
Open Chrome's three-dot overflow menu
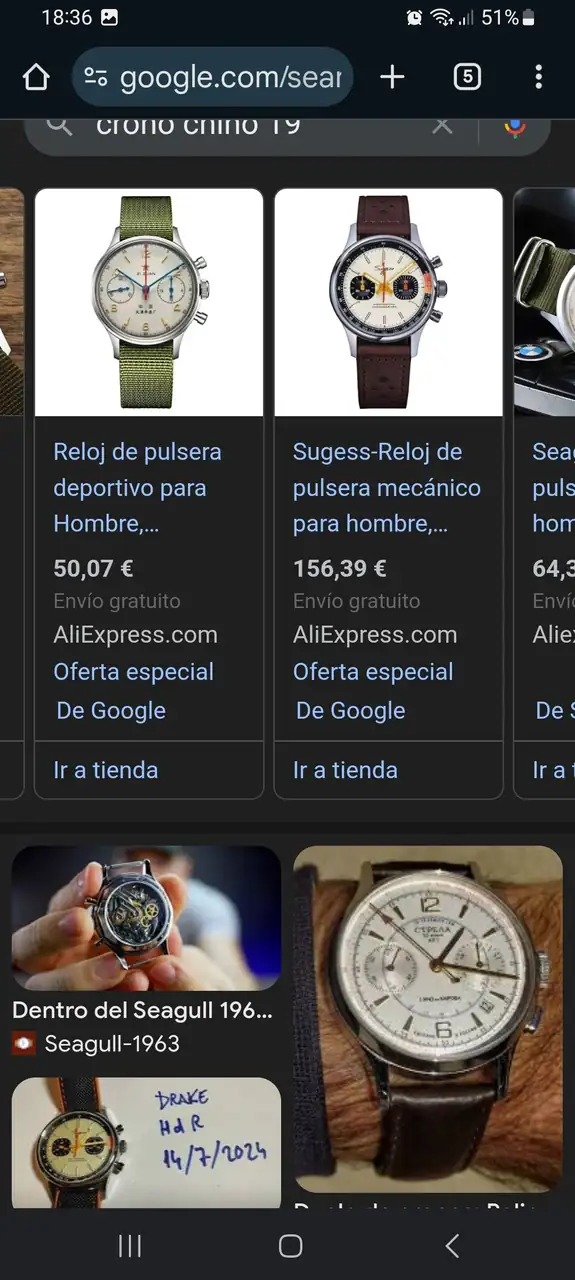coord(538,77)
